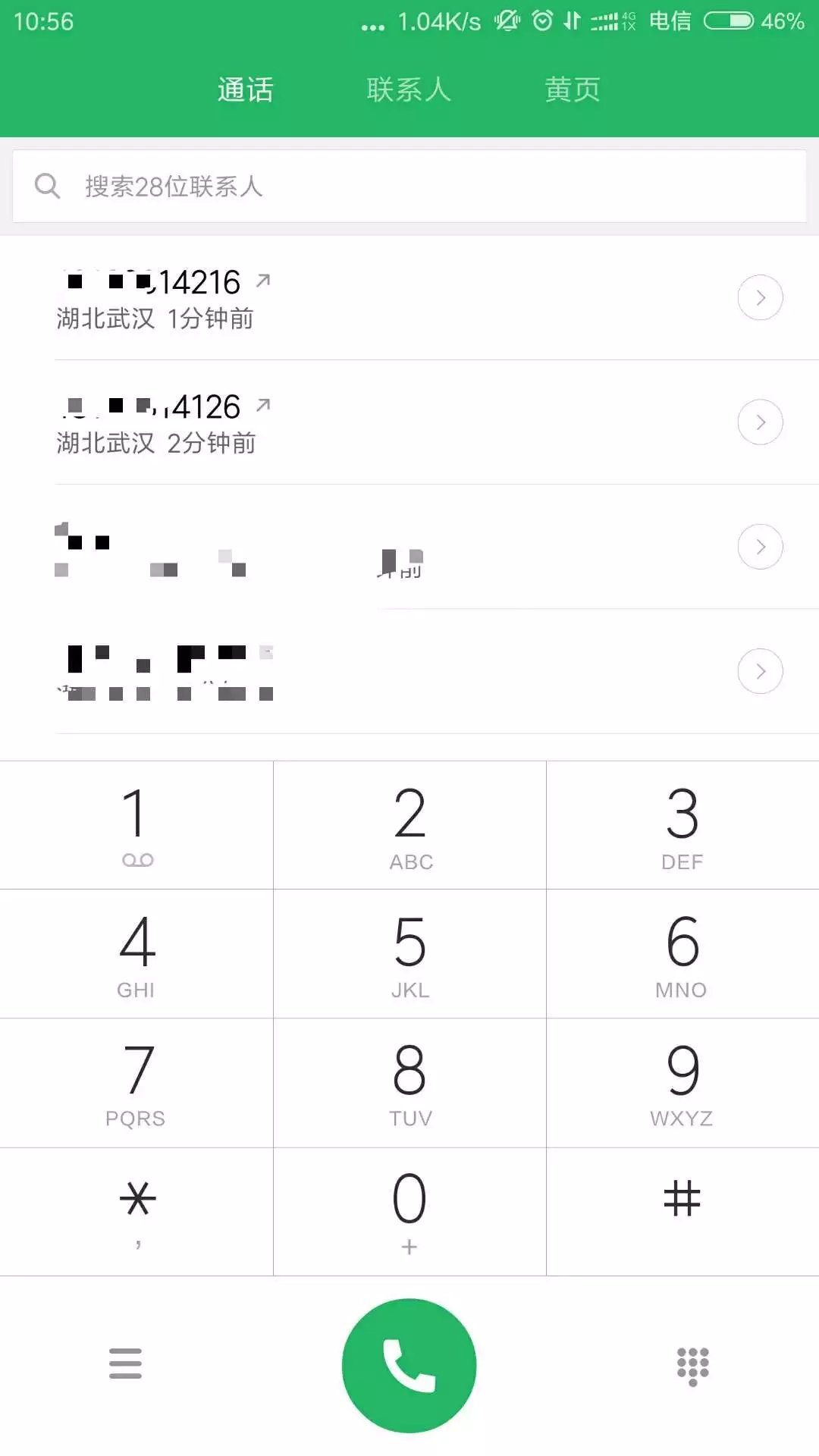Enter 0 on the dialpad
The image size is (819, 1456).
point(409,1211)
